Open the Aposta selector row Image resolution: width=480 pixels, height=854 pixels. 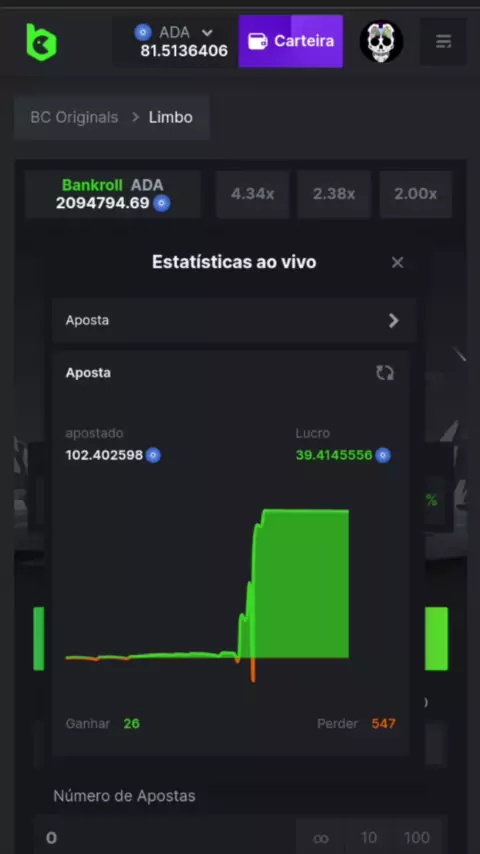click(234, 320)
